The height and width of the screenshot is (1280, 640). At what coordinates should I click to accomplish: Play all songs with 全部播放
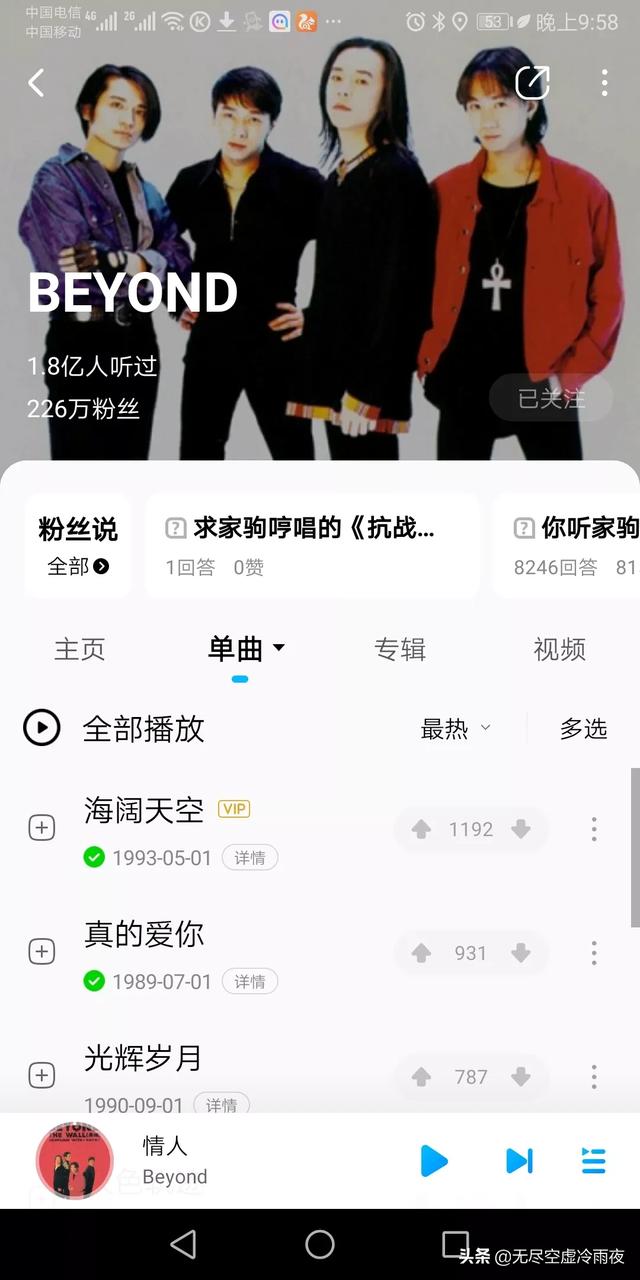coord(114,728)
